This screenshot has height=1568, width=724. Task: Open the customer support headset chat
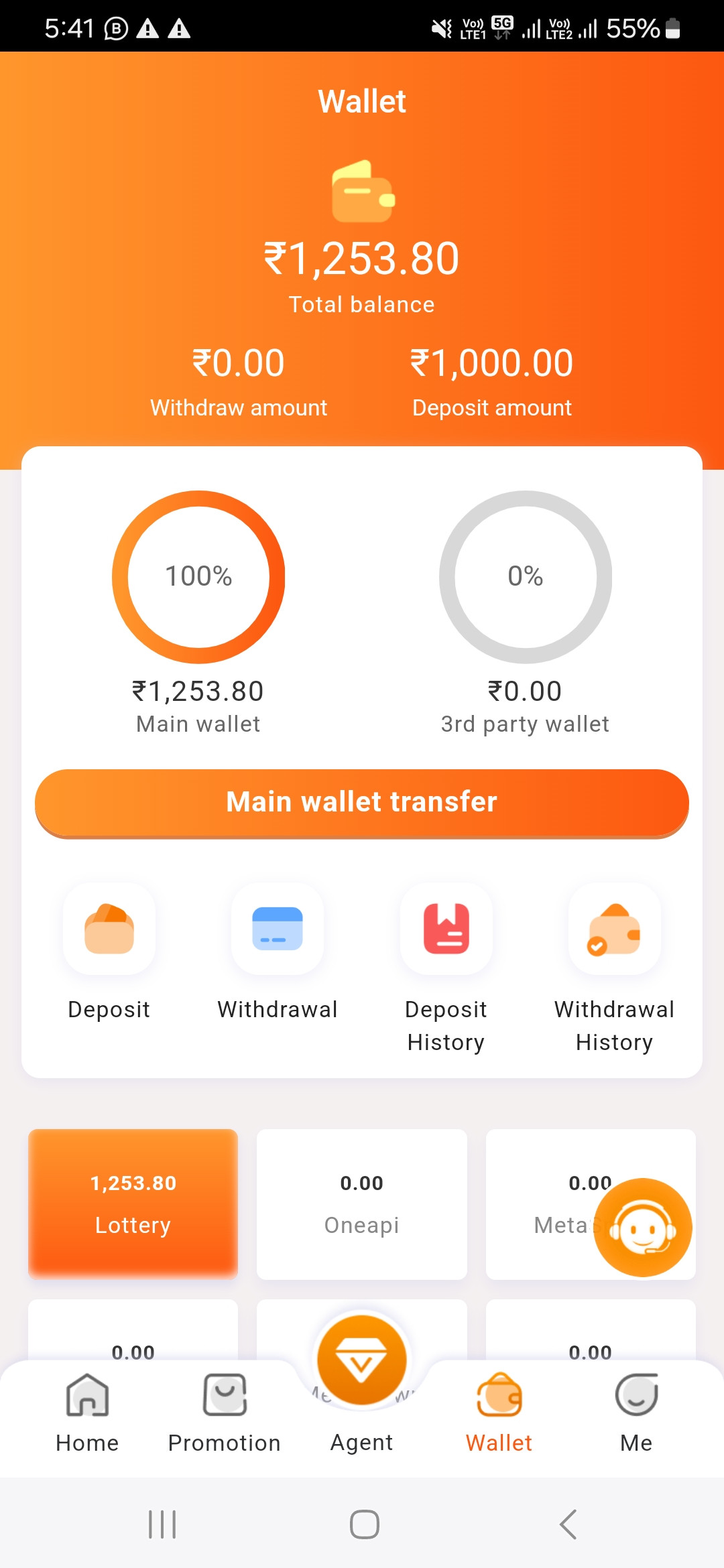[642, 1228]
